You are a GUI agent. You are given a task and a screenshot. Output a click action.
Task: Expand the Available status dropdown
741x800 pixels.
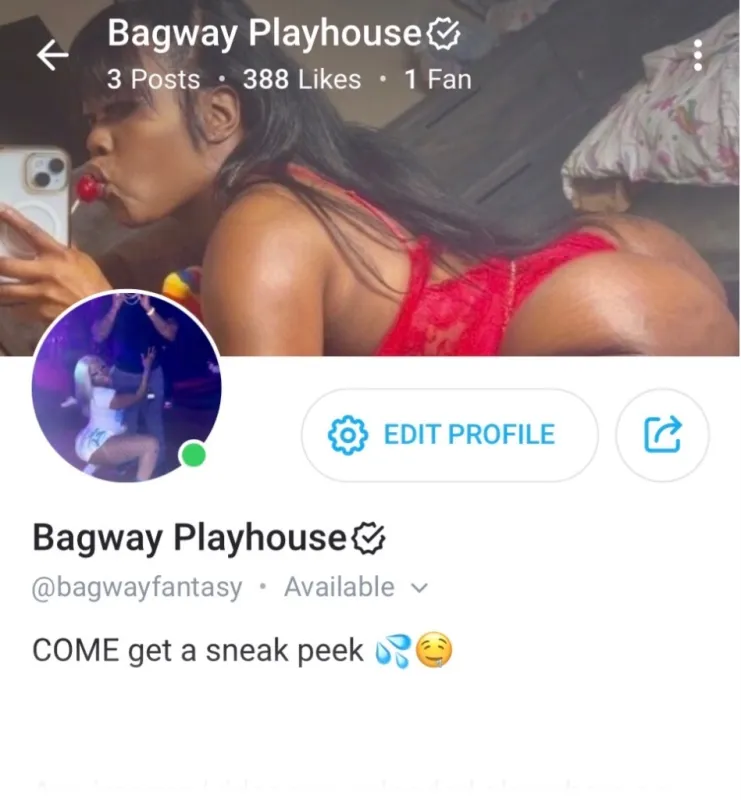pyautogui.click(x=356, y=587)
